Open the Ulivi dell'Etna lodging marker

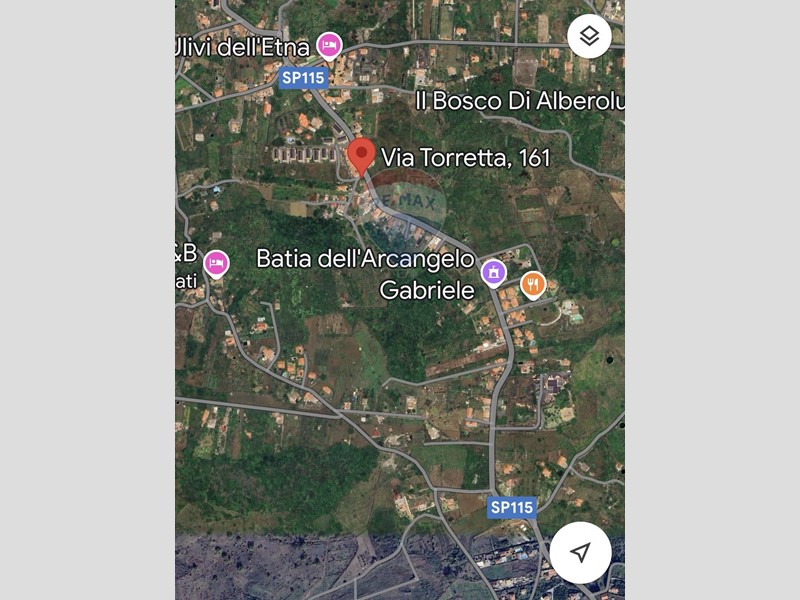(x=328, y=45)
